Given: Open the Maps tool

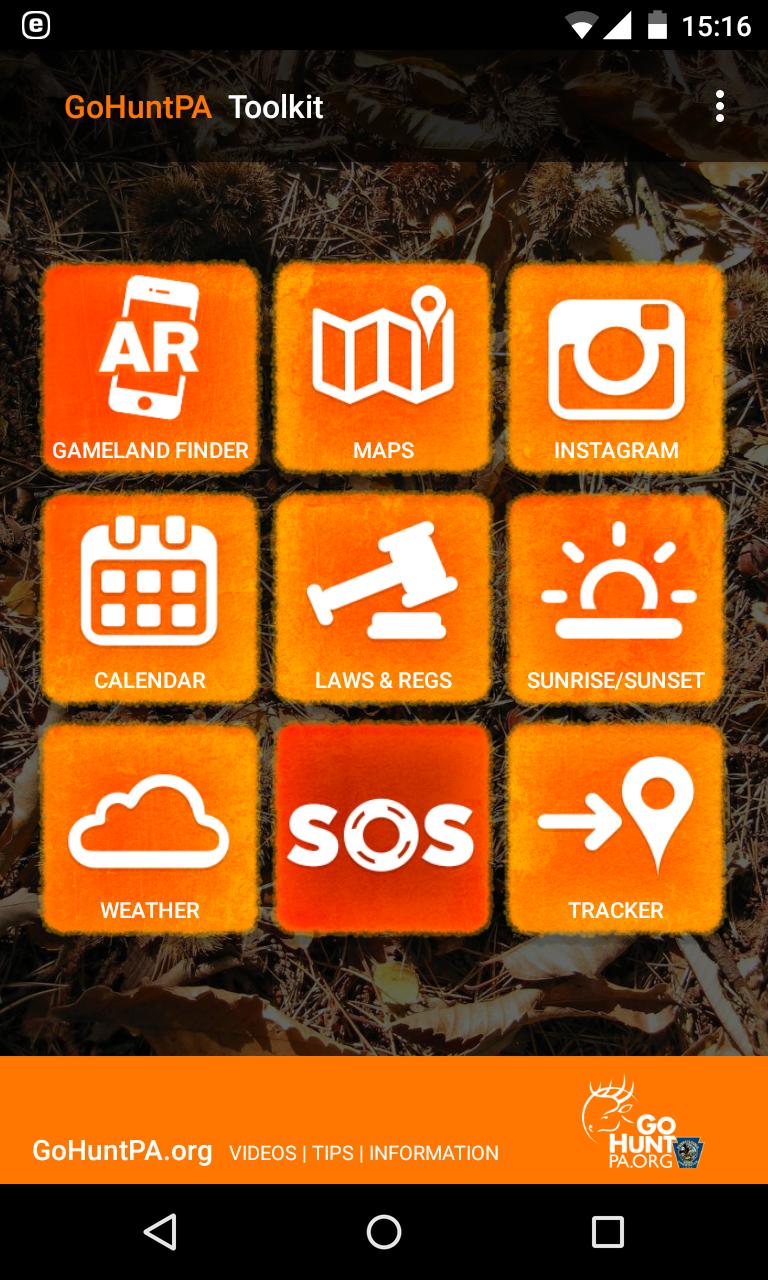Looking at the screenshot, I should [x=383, y=365].
